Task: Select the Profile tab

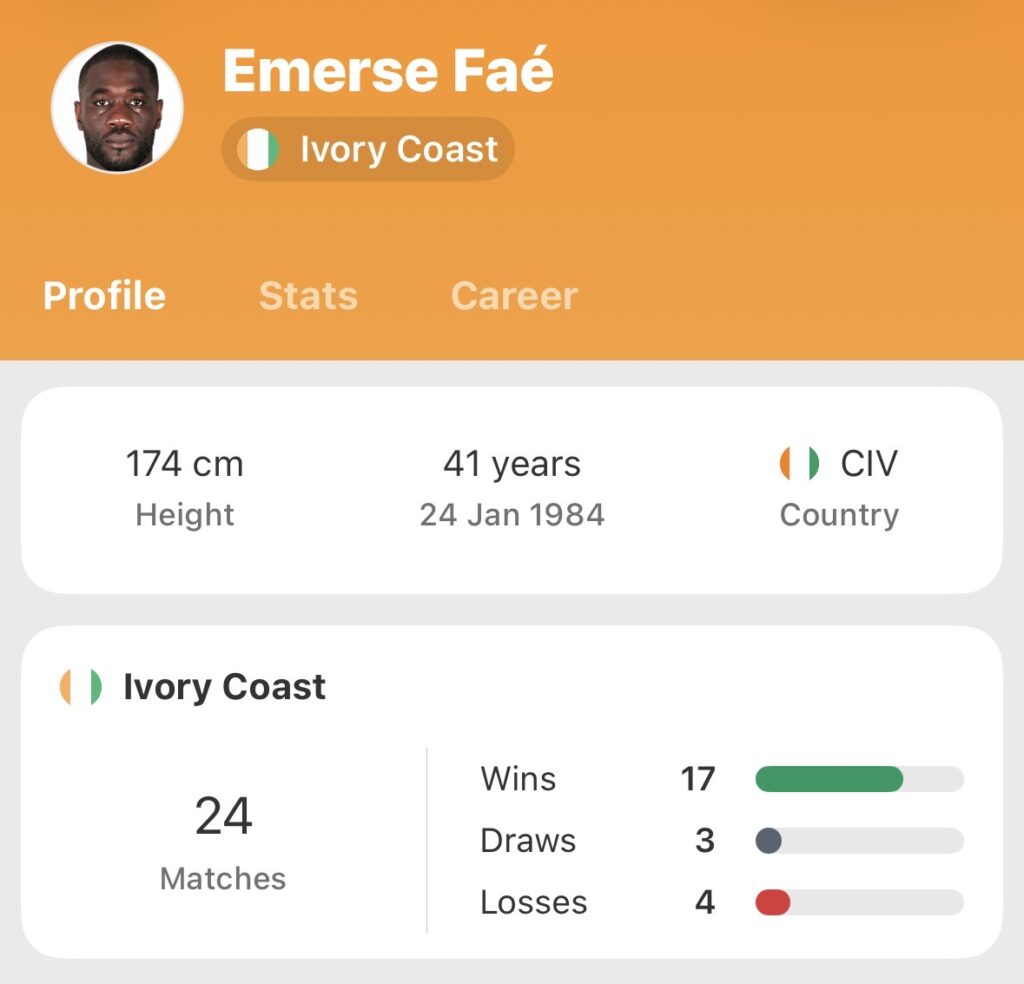Action: click(x=104, y=296)
